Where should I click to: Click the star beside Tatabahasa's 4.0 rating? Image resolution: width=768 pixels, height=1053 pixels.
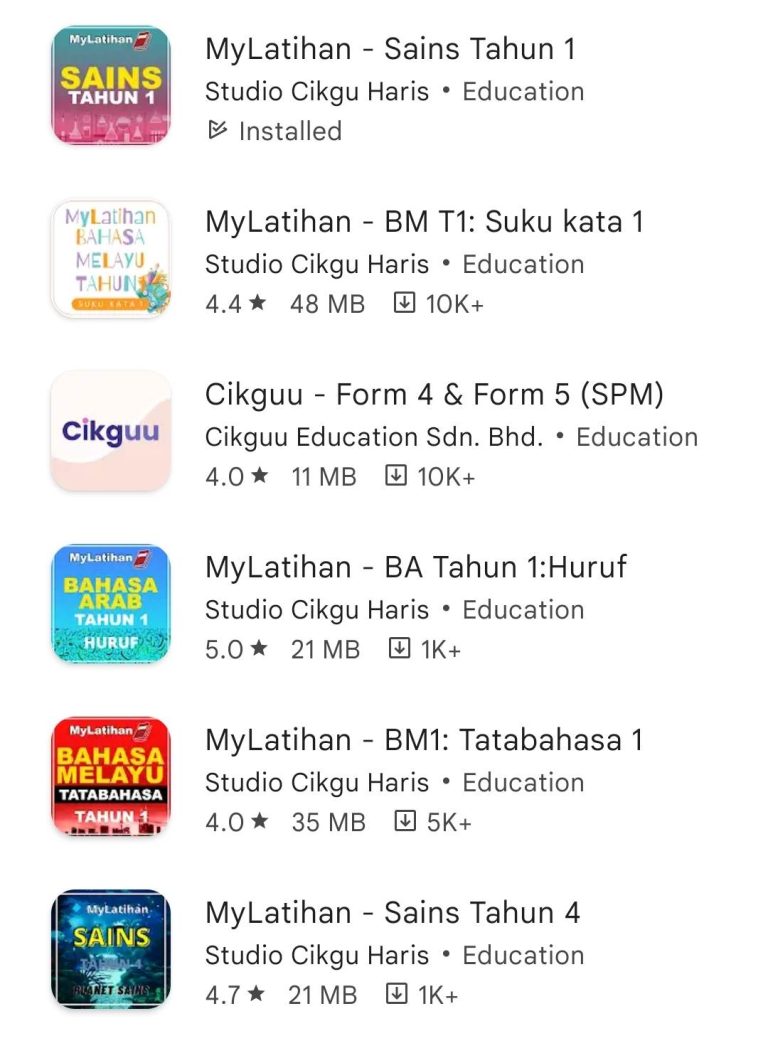[258, 821]
